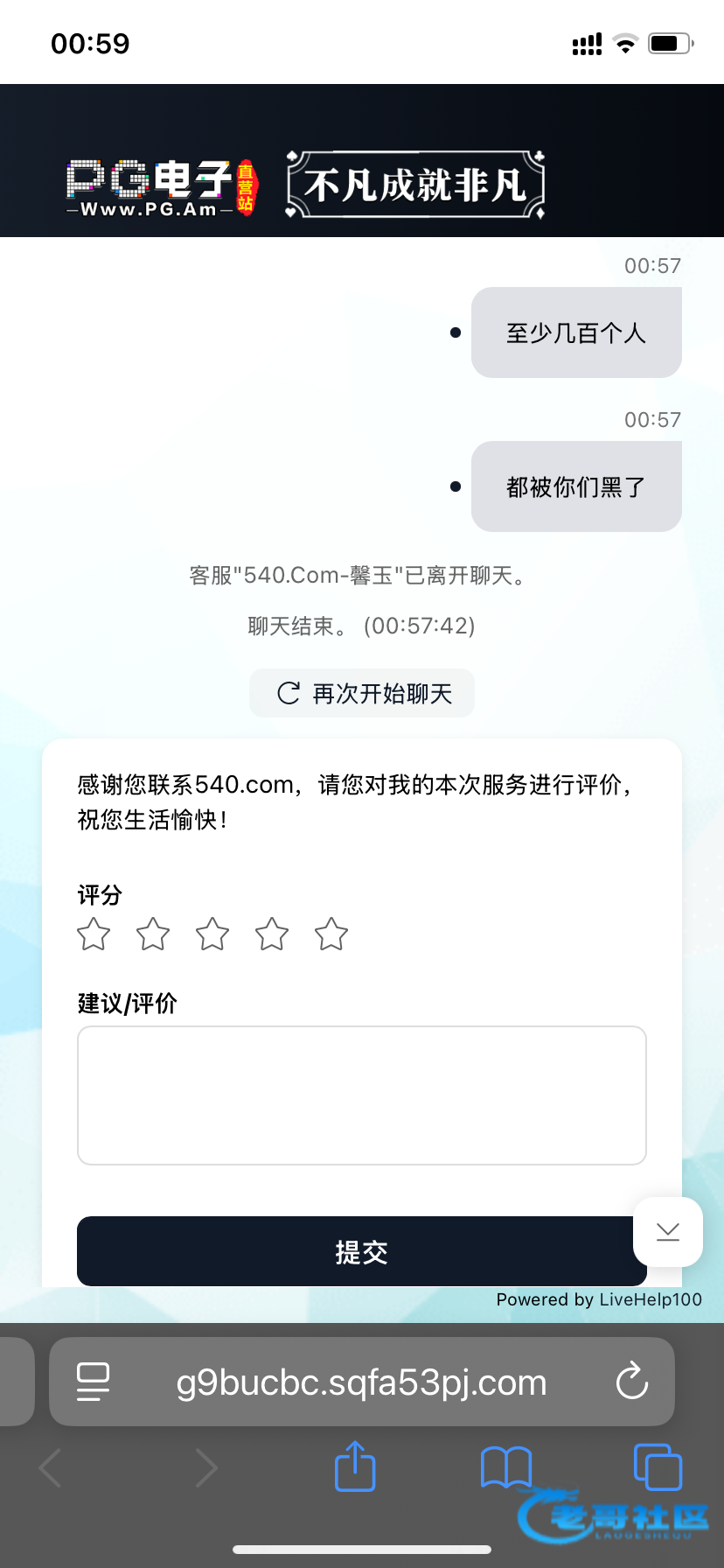Give a three-star rating

pyautogui.click(x=212, y=934)
